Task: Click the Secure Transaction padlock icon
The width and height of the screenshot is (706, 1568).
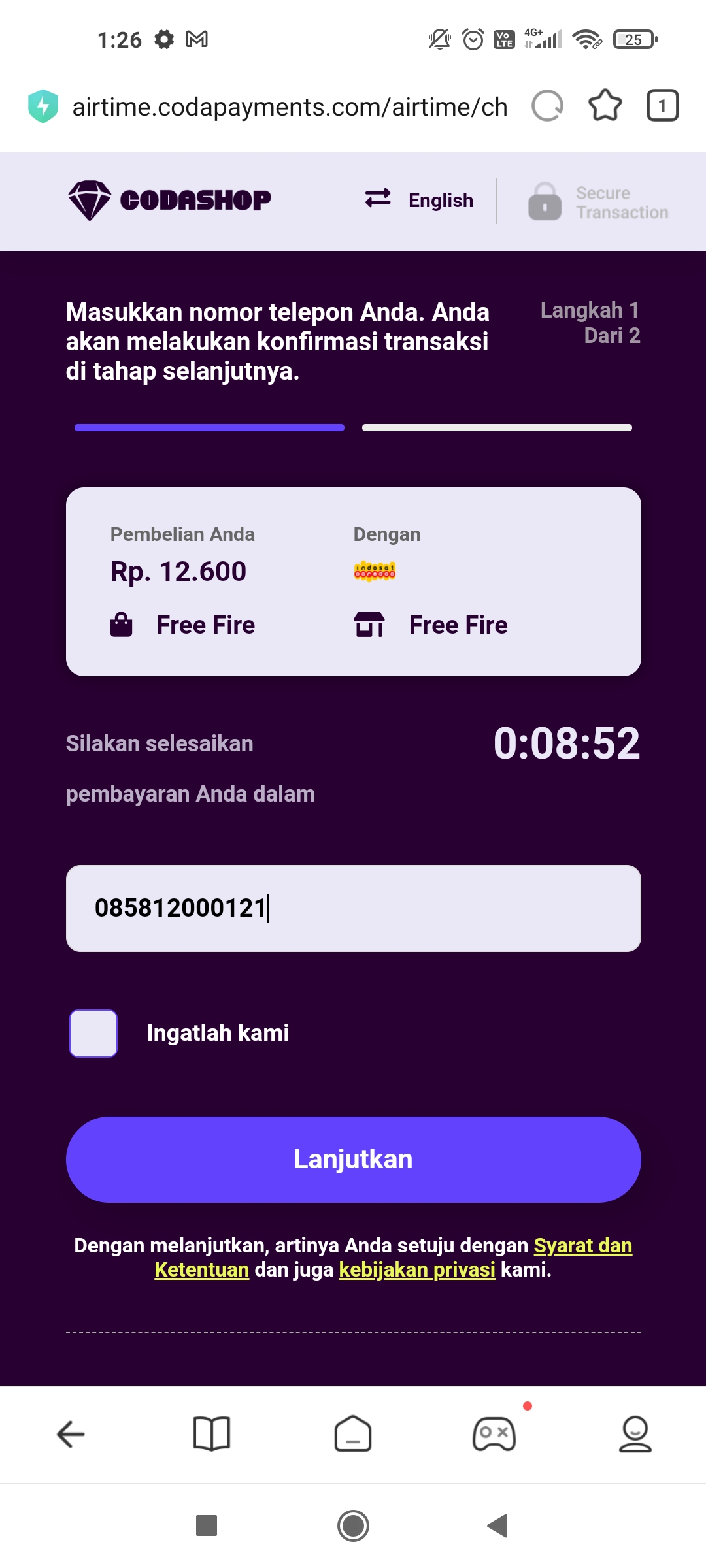Action: point(543,201)
